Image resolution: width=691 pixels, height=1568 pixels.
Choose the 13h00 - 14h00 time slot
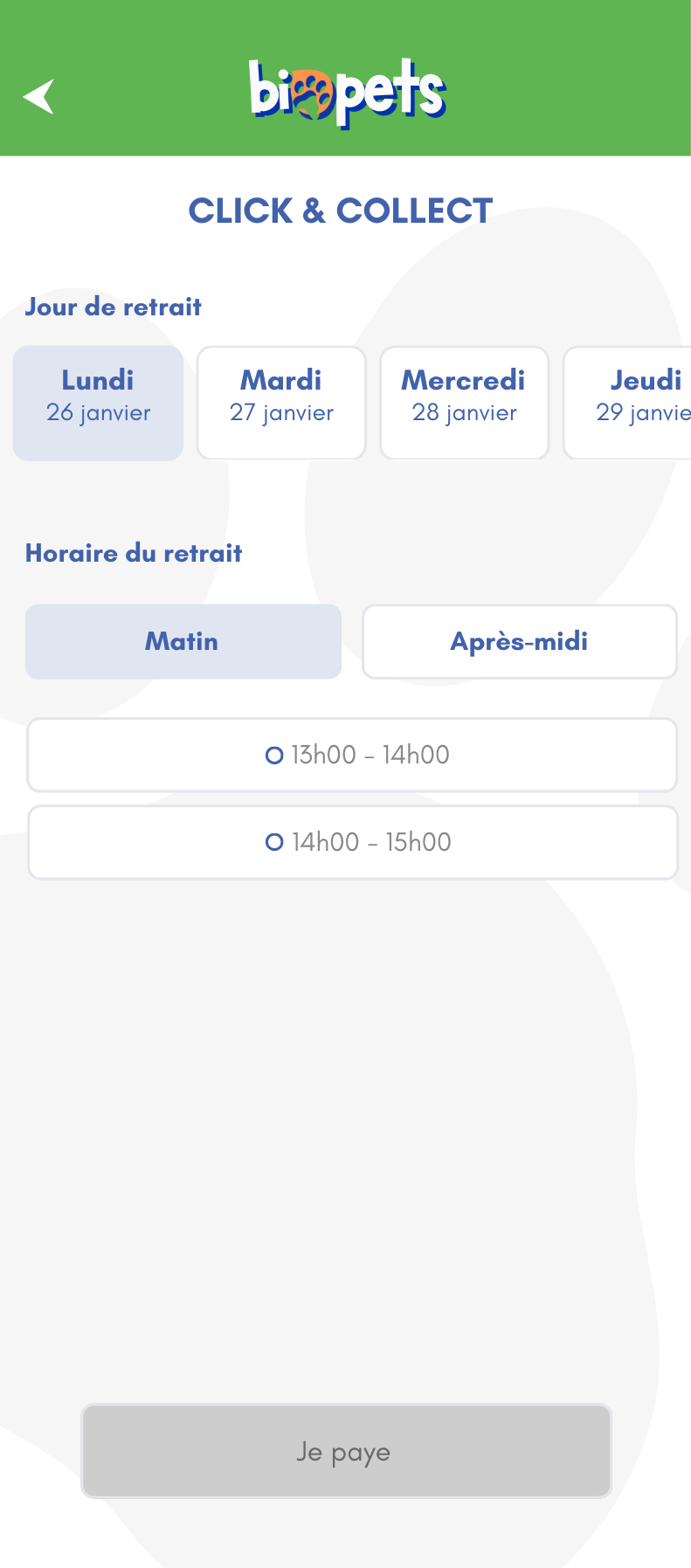[352, 755]
